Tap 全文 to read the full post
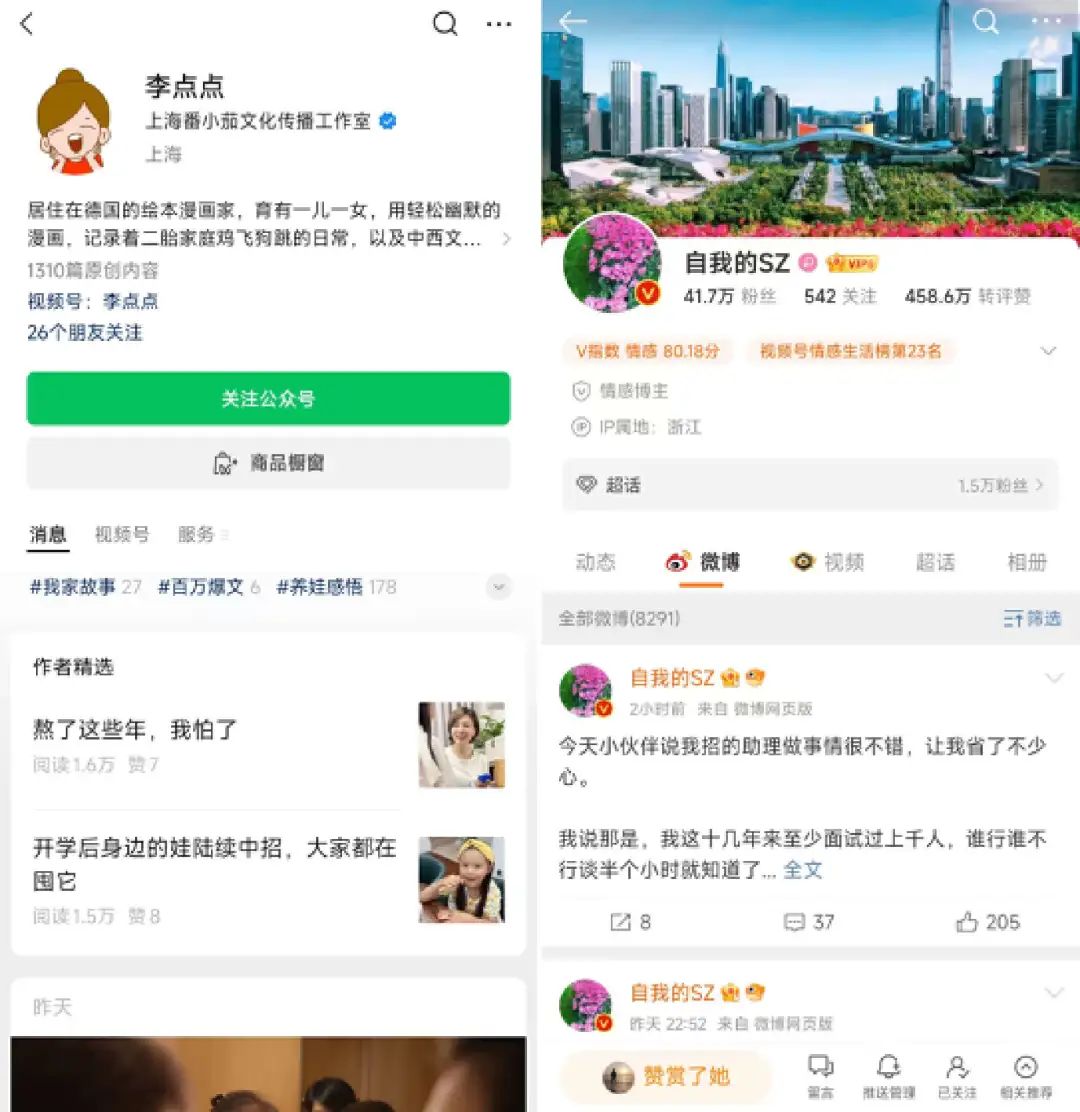The height and width of the screenshot is (1112, 1080). point(803,869)
